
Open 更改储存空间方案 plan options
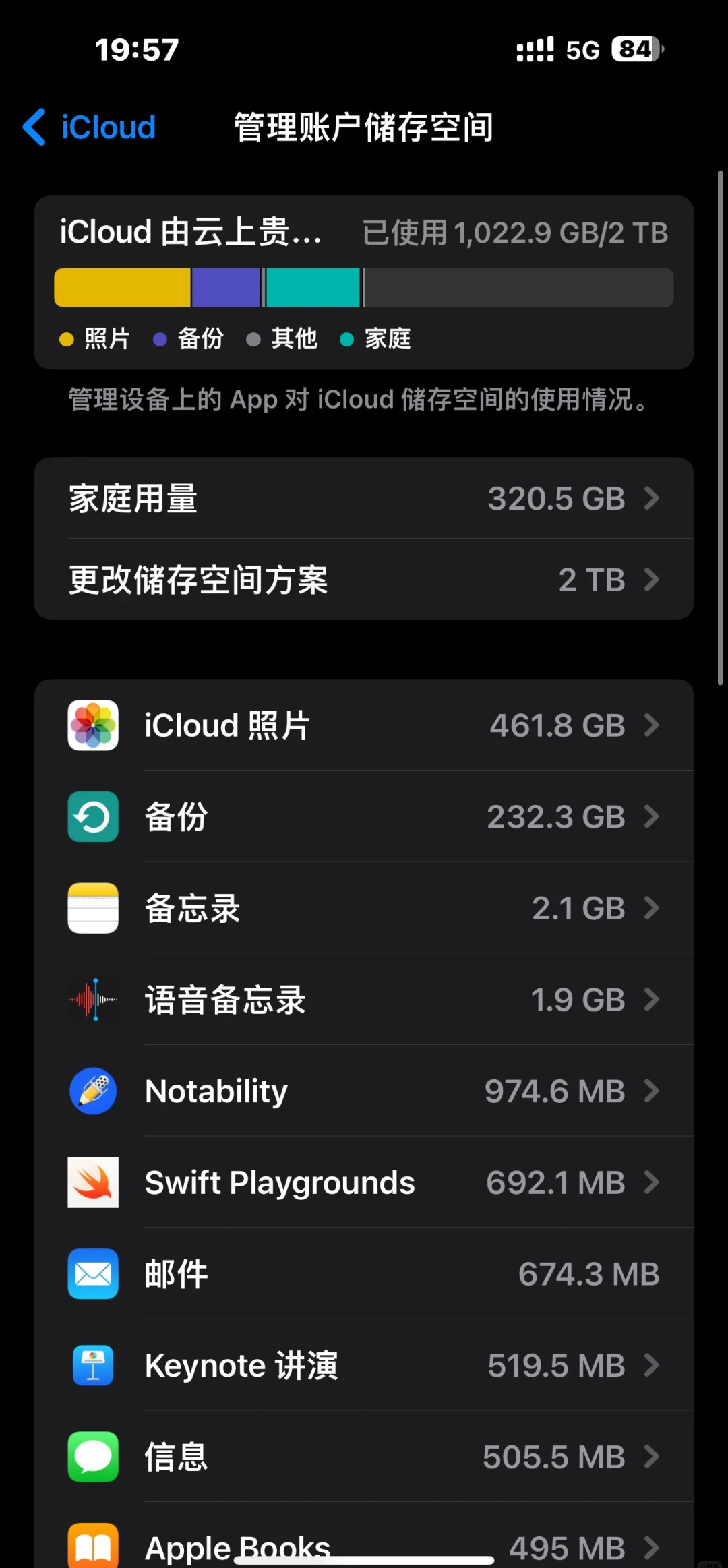coord(364,580)
